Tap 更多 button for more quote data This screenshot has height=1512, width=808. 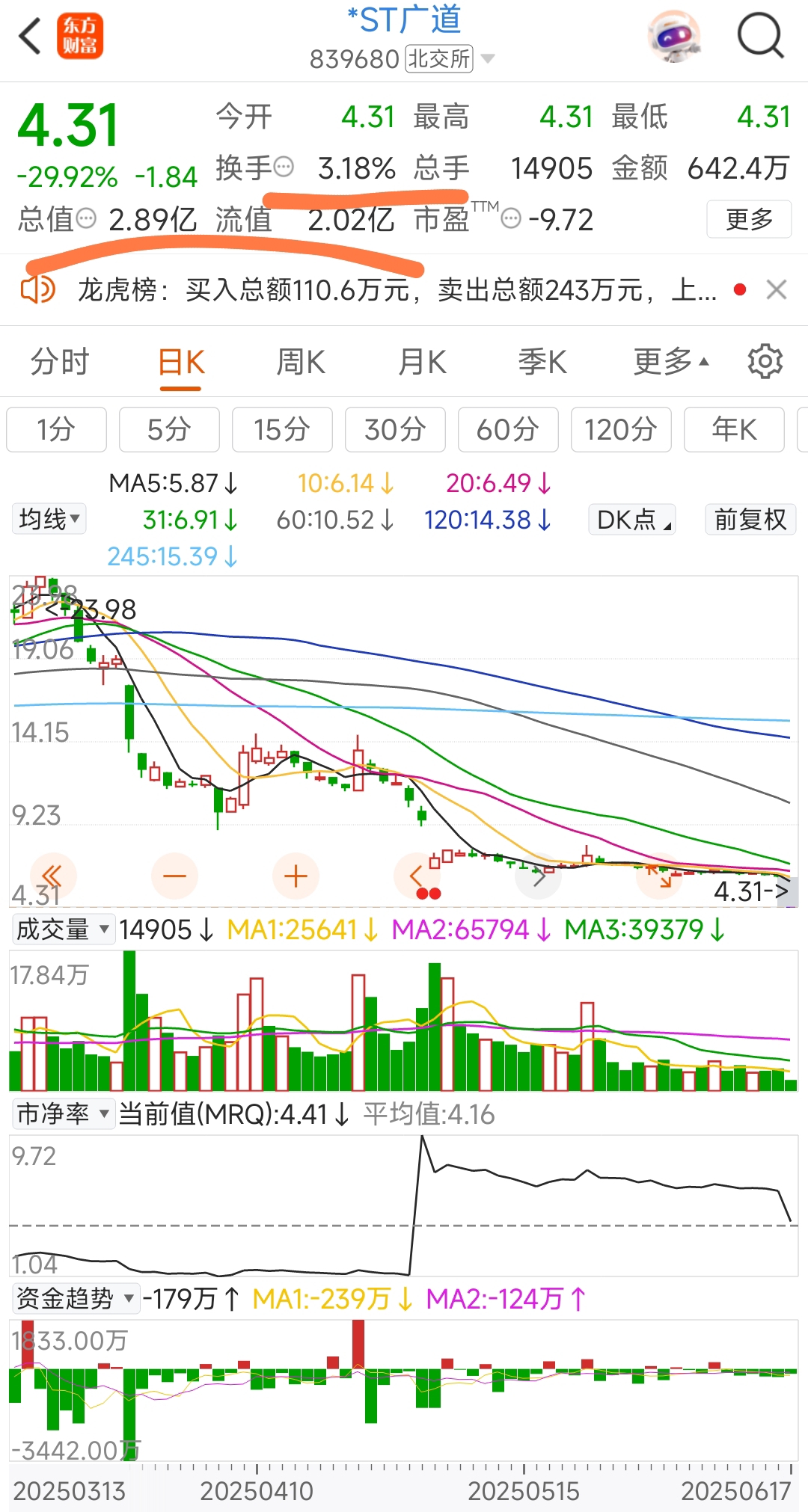(x=749, y=219)
